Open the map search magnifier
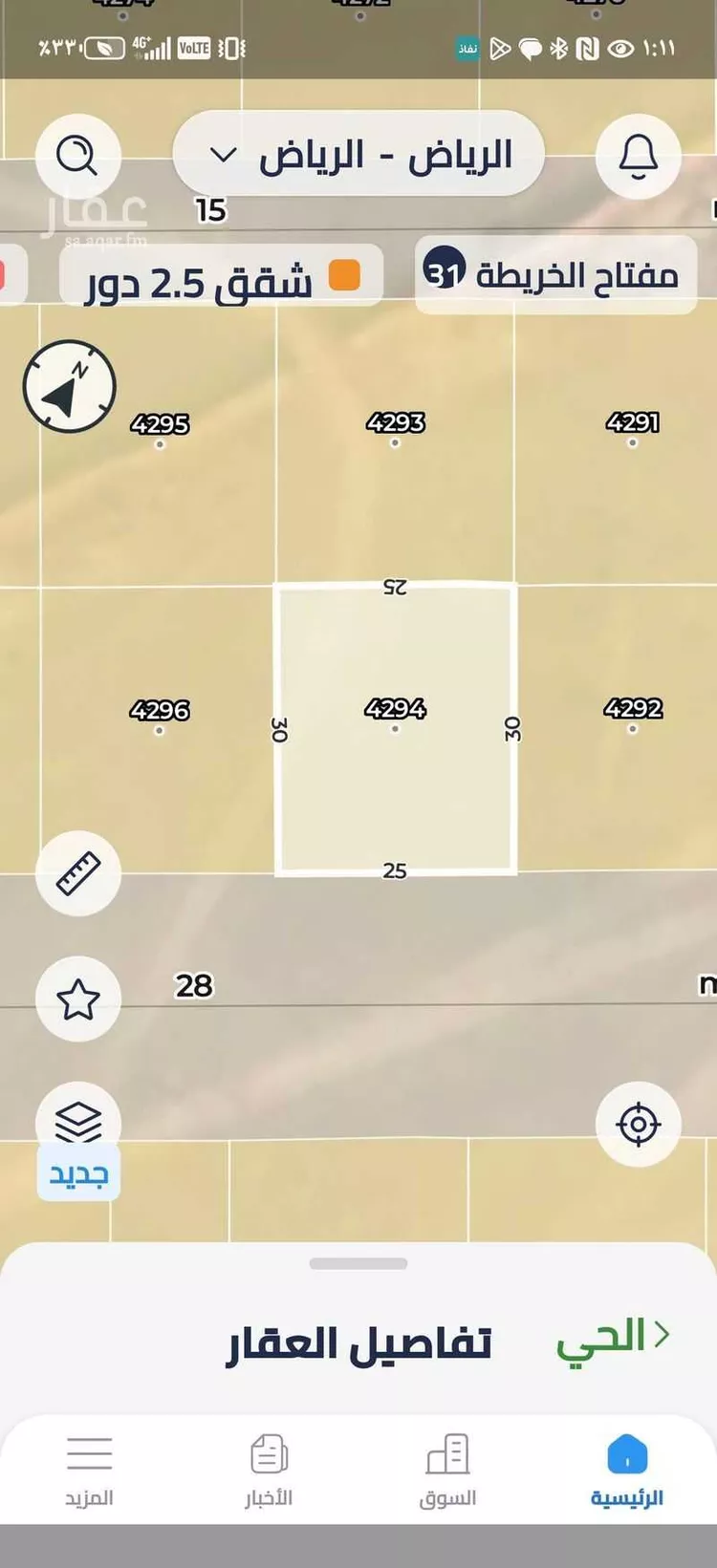Screen dimensions: 717x1568 pyautogui.click(x=77, y=157)
